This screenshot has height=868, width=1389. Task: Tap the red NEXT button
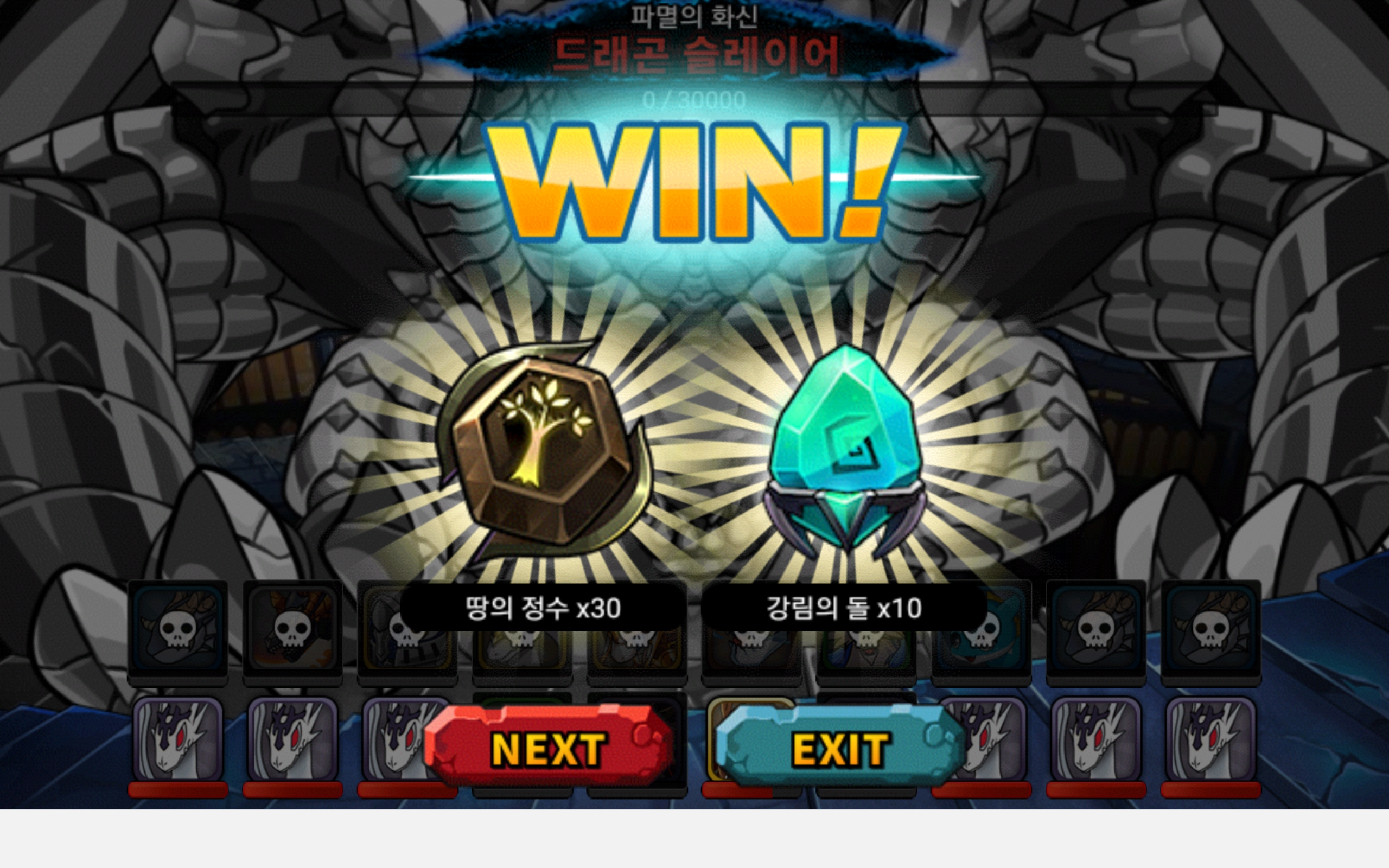pos(548,748)
